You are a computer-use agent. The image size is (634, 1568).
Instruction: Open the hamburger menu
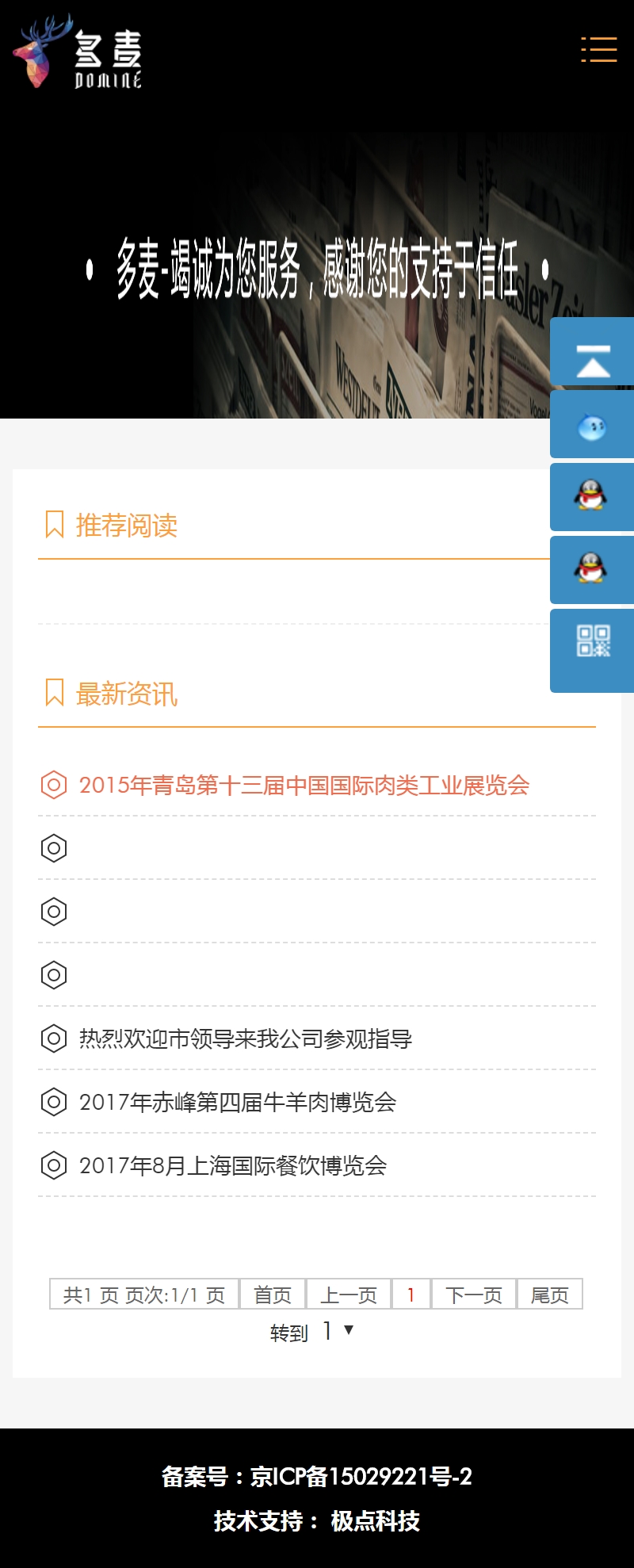(598, 49)
